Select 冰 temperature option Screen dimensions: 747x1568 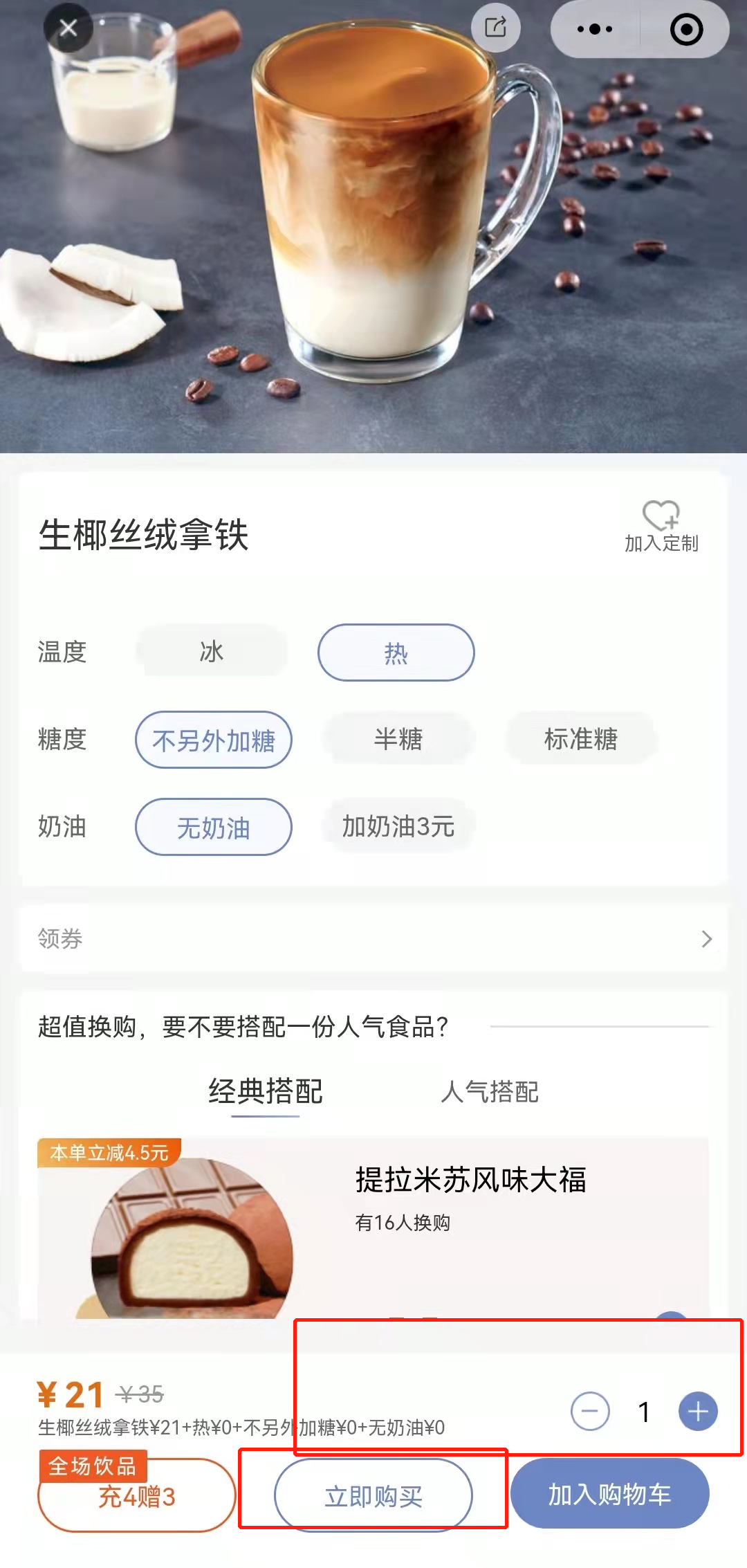point(211,651)
